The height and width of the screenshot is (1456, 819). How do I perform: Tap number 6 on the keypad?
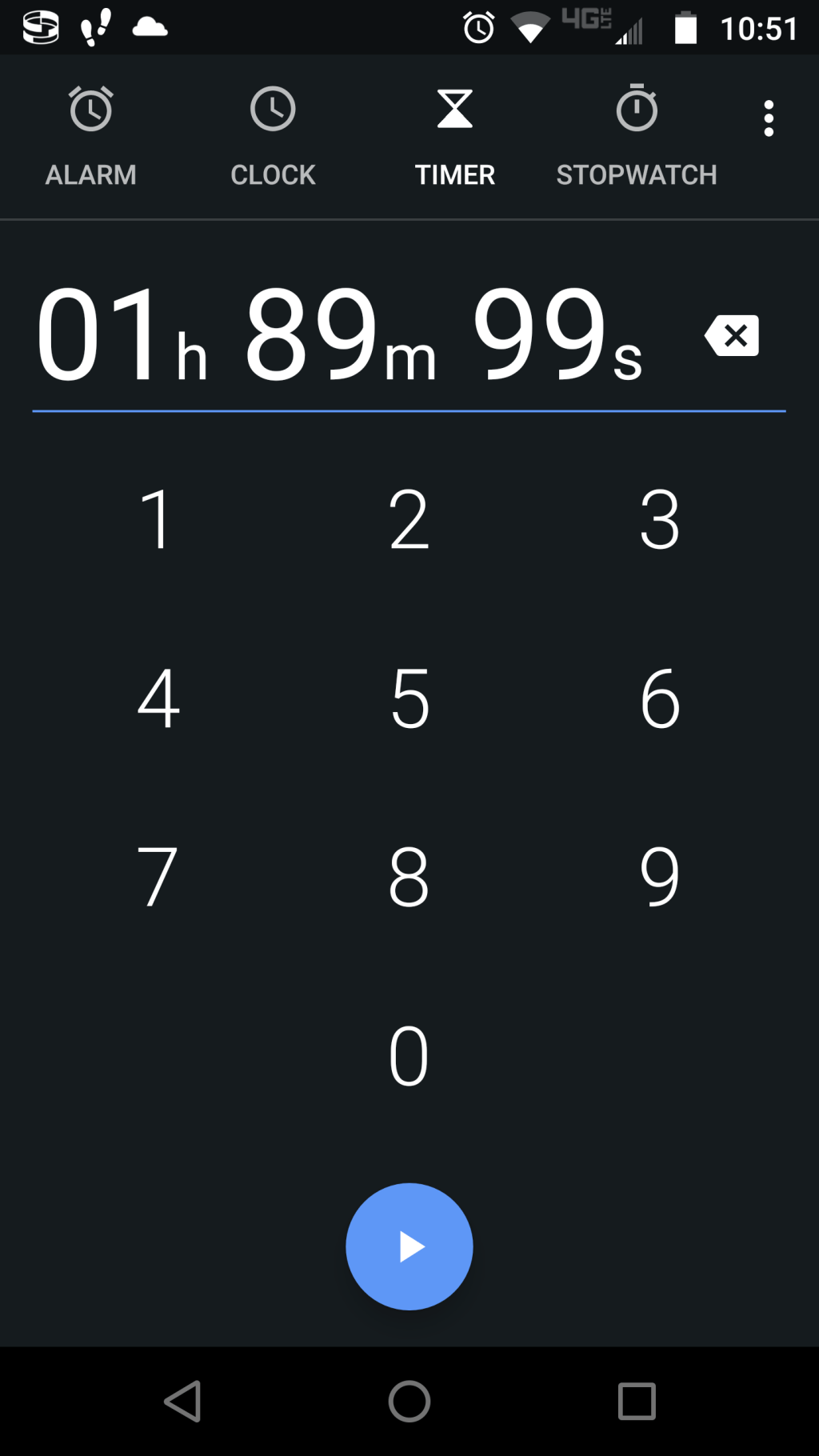click(660, 698)
